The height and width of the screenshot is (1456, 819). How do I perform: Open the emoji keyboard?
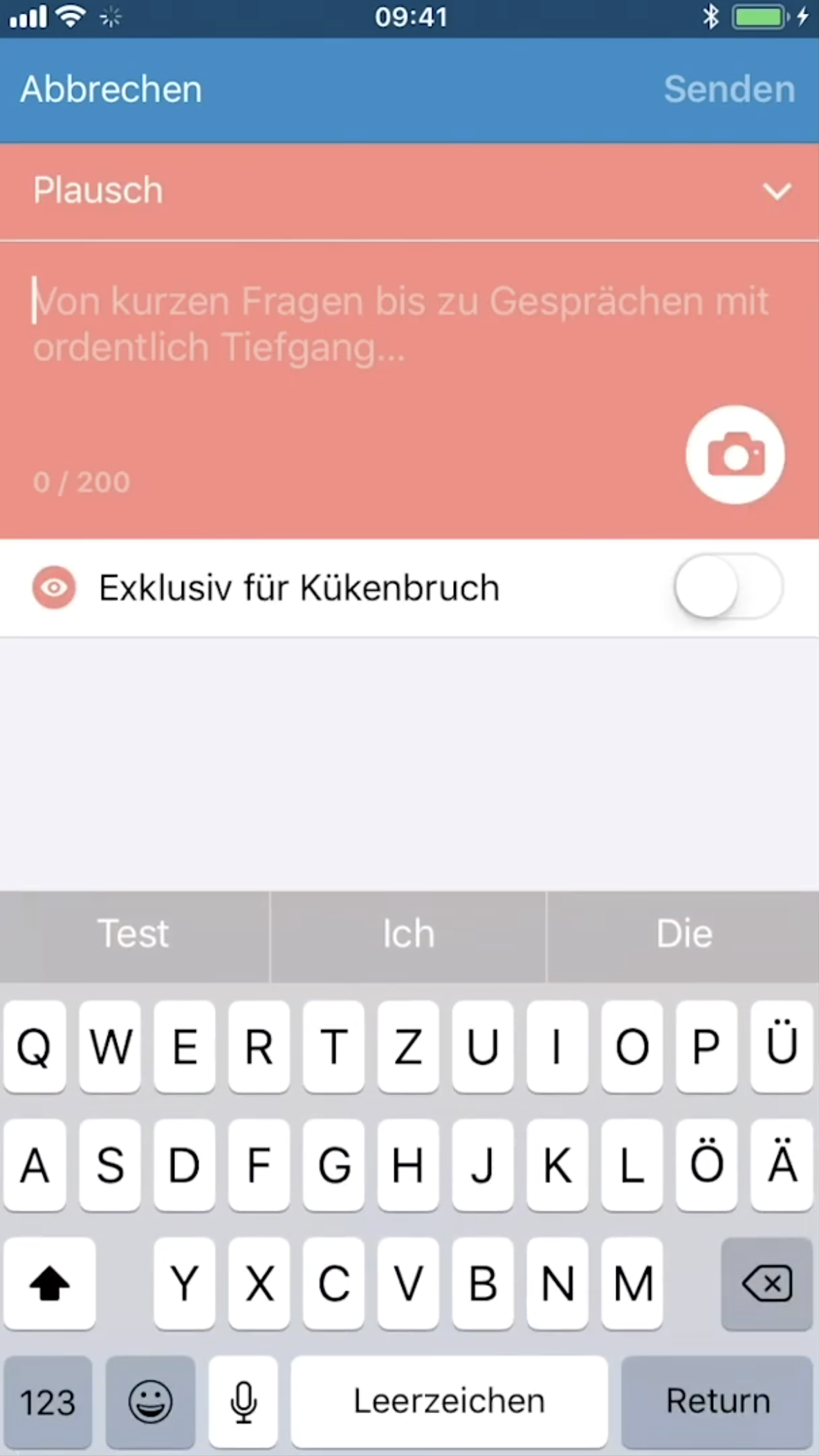click(x=150, y=1401)
